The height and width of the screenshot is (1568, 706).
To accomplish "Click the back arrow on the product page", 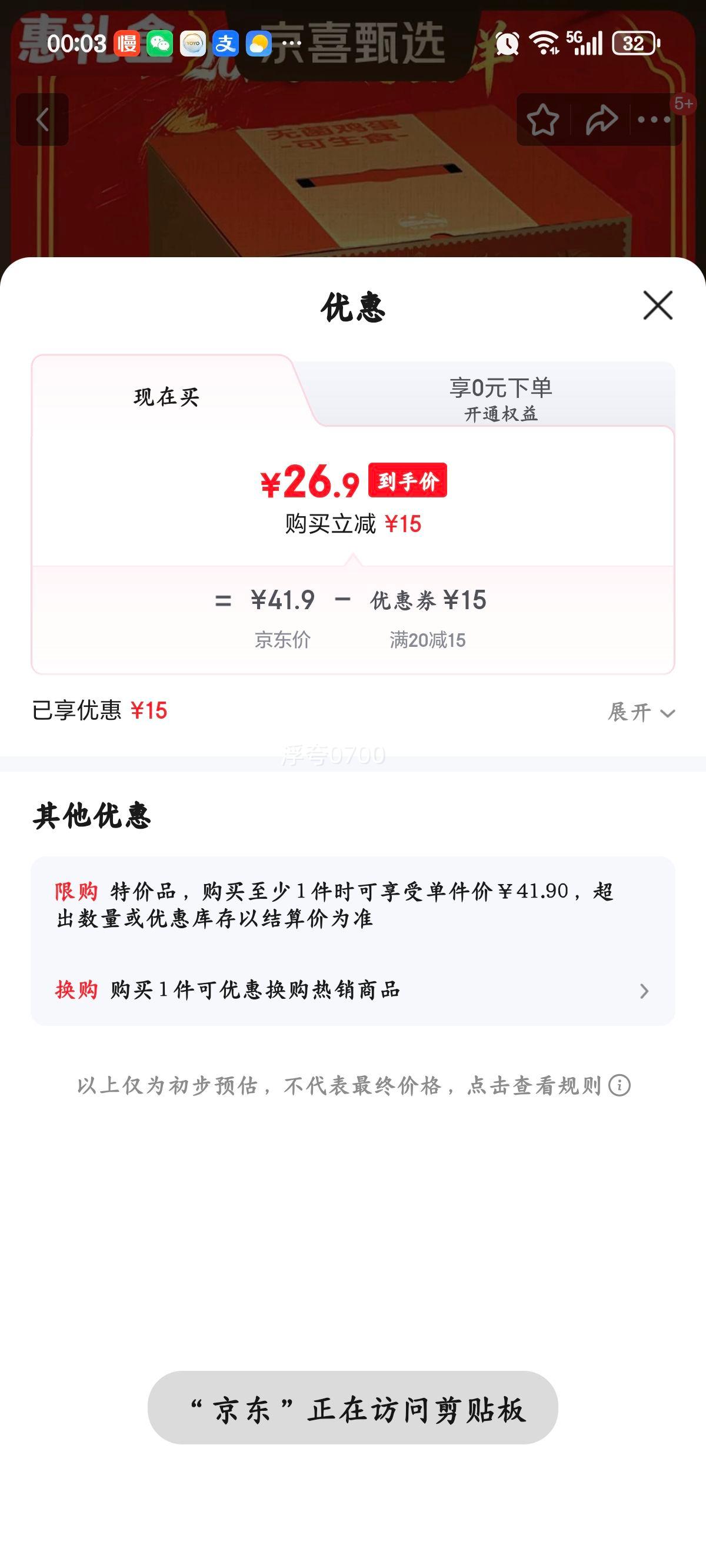I will click(x=41, y=121).
